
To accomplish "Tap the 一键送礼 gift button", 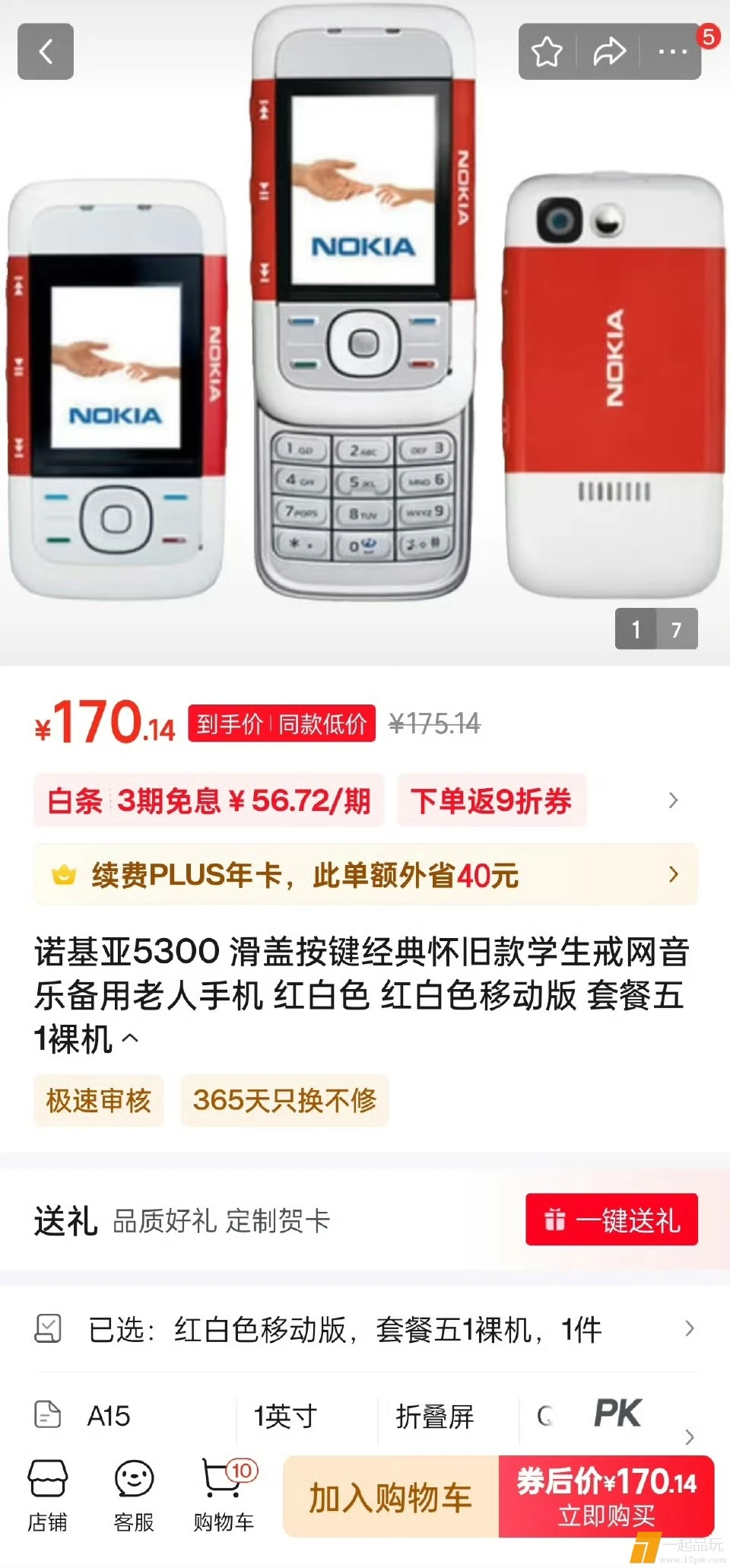I will coord(611,1220).
